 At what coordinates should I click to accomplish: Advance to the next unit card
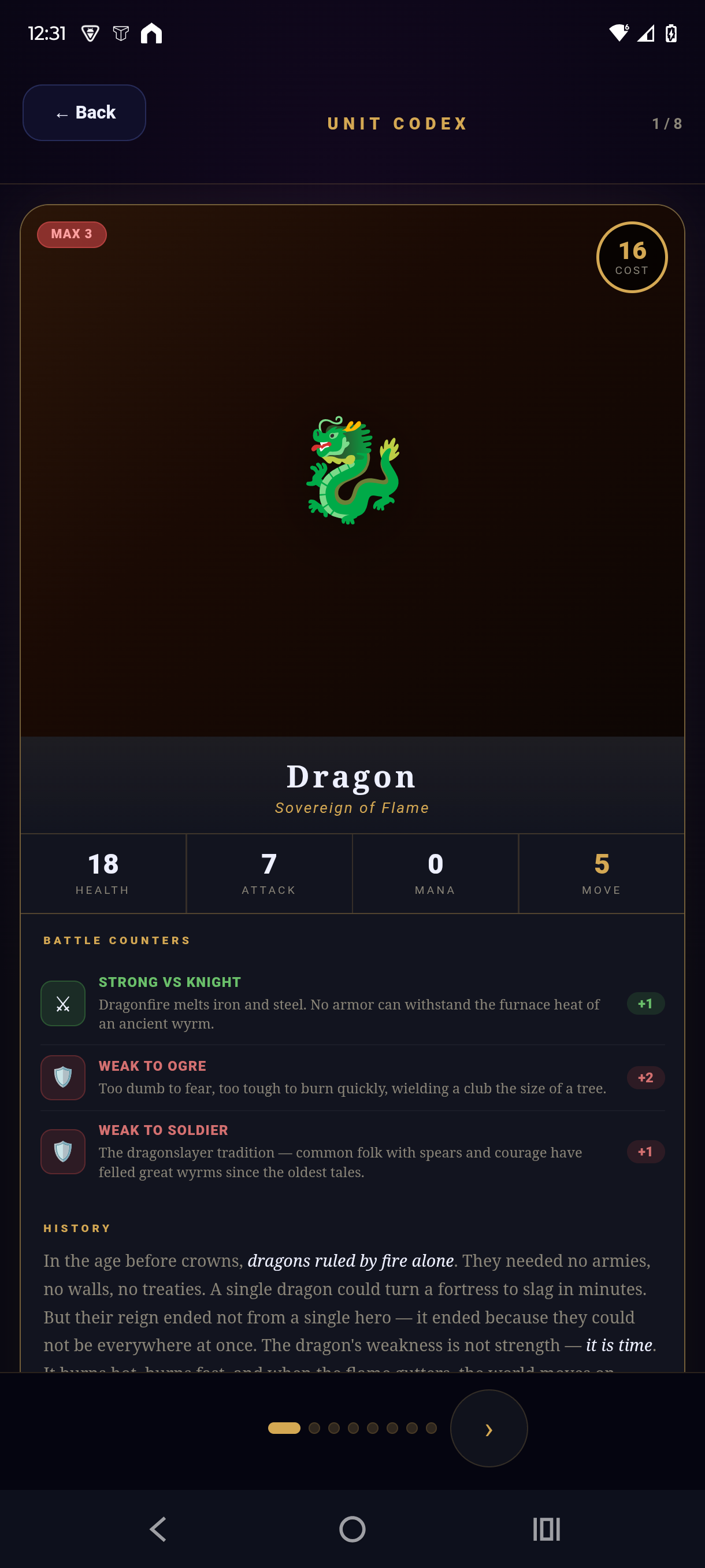488,1428
